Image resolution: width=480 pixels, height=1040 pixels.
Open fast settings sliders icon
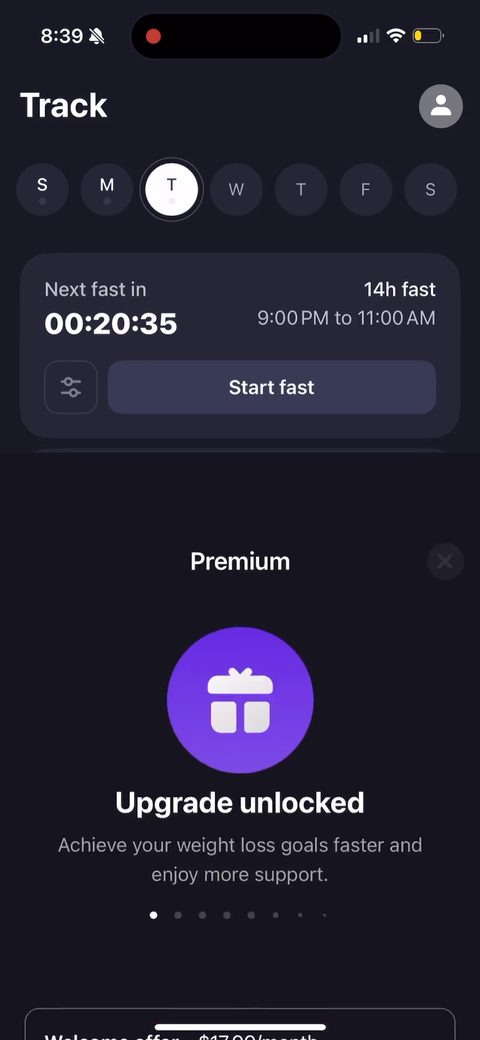(x=71, y=387)
